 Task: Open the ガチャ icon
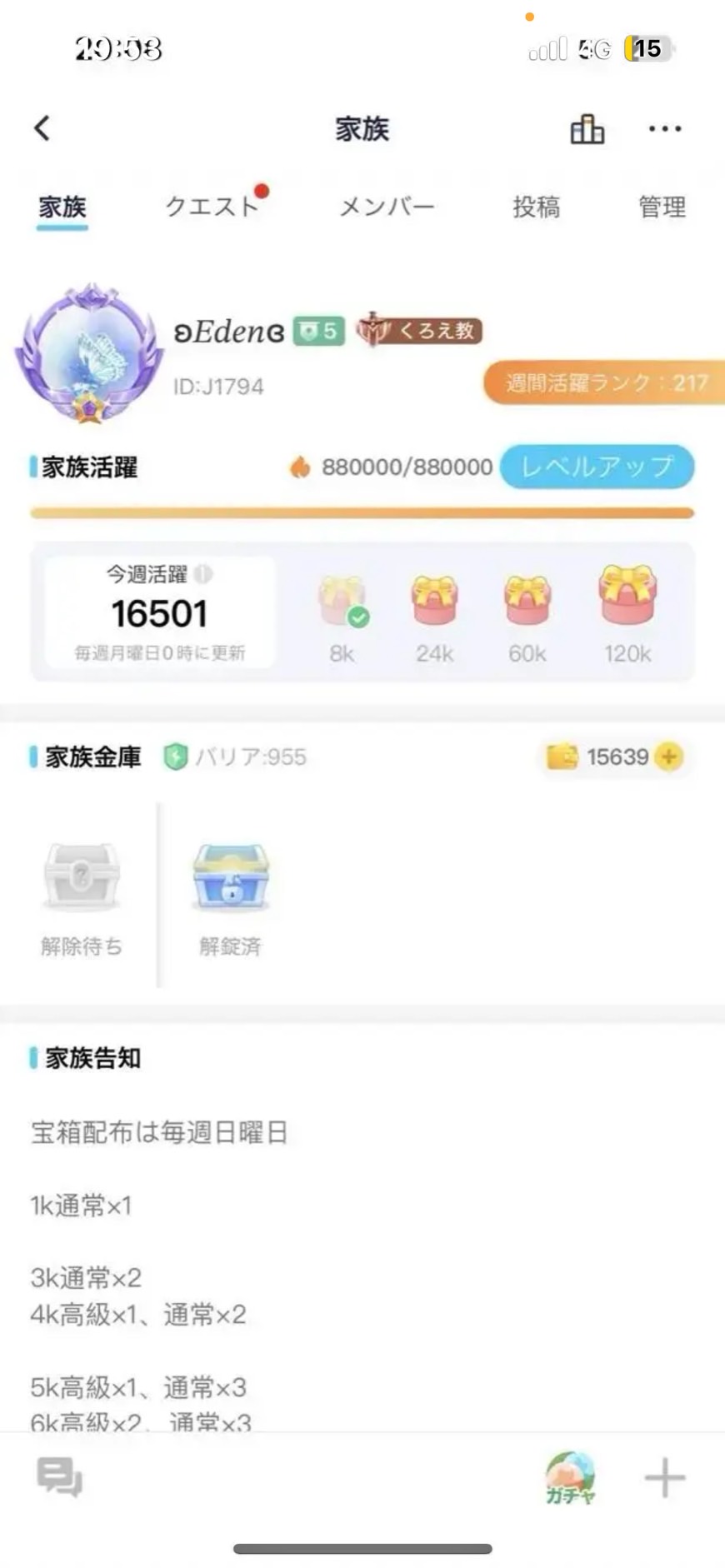(x=571, y=1478)
